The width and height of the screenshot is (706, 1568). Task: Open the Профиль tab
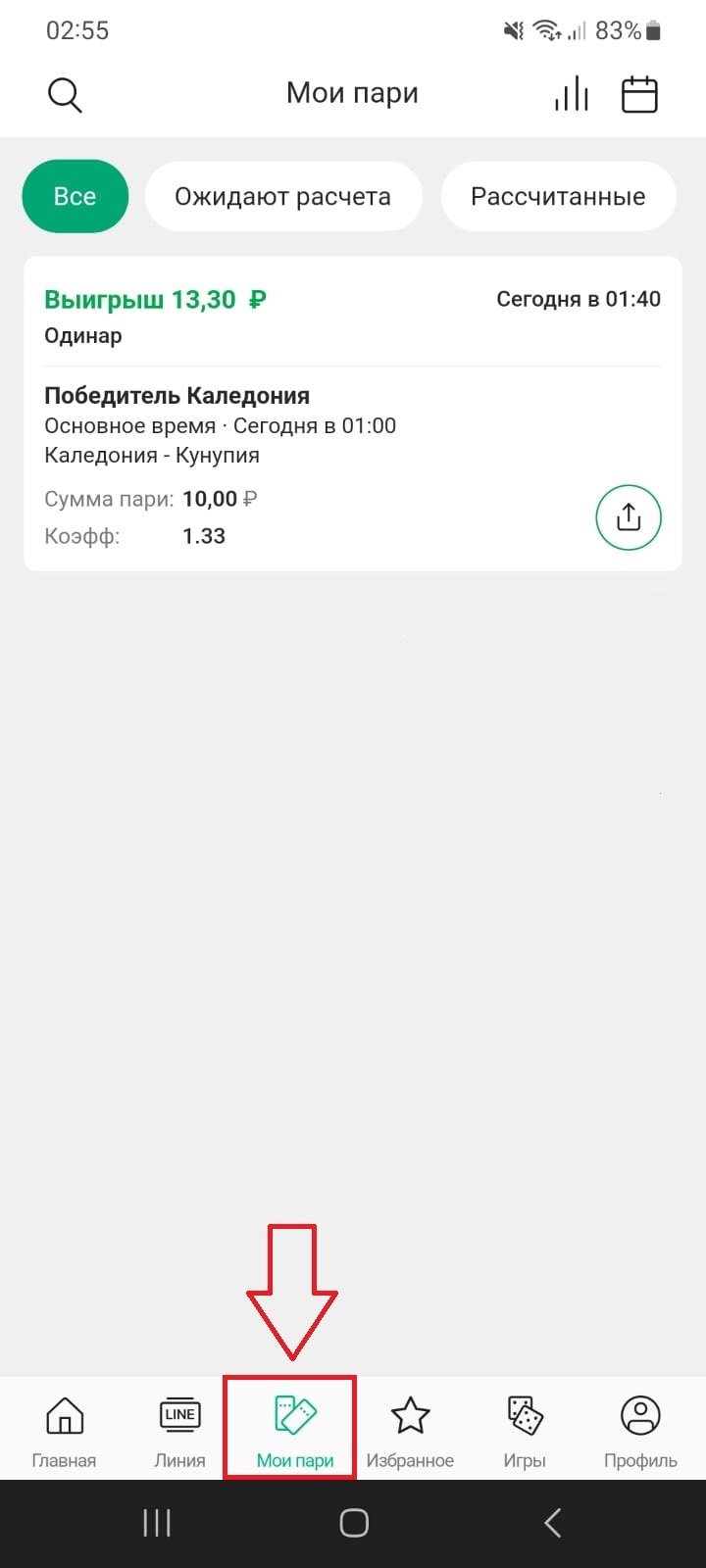[640, 1430]
